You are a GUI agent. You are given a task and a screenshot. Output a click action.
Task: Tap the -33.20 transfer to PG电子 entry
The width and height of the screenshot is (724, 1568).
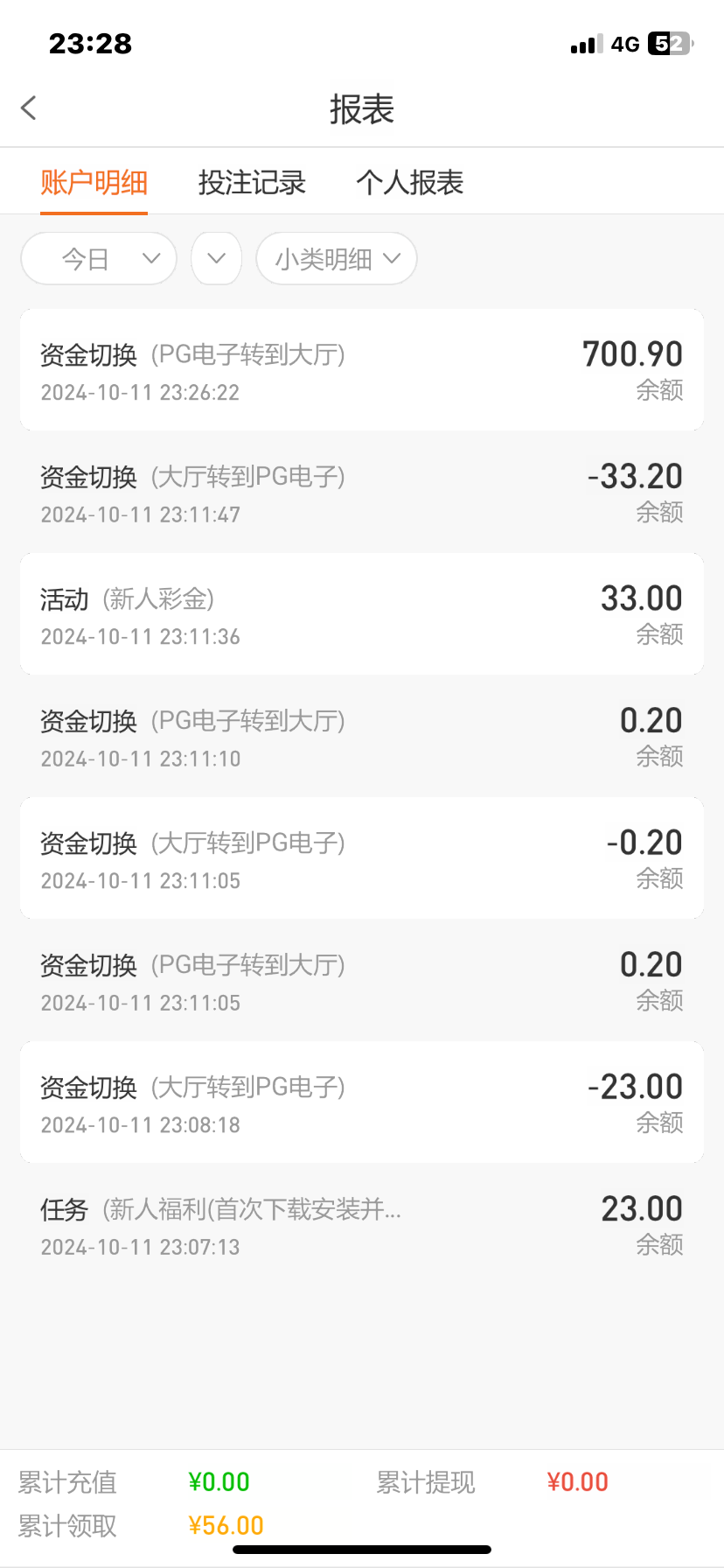click(361, 492)
